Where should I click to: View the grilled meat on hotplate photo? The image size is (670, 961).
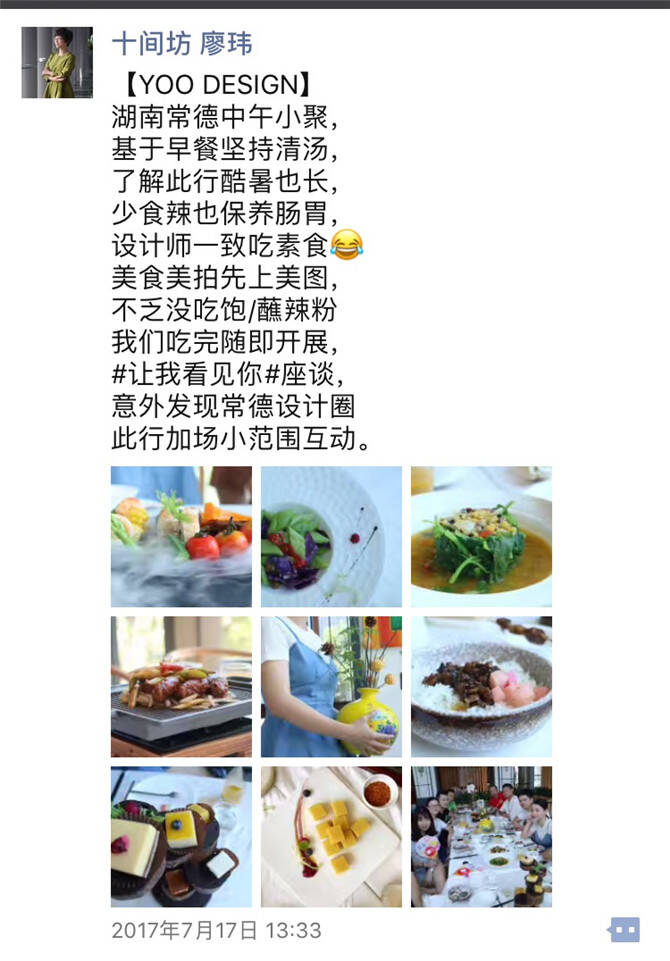click(181, 687)
